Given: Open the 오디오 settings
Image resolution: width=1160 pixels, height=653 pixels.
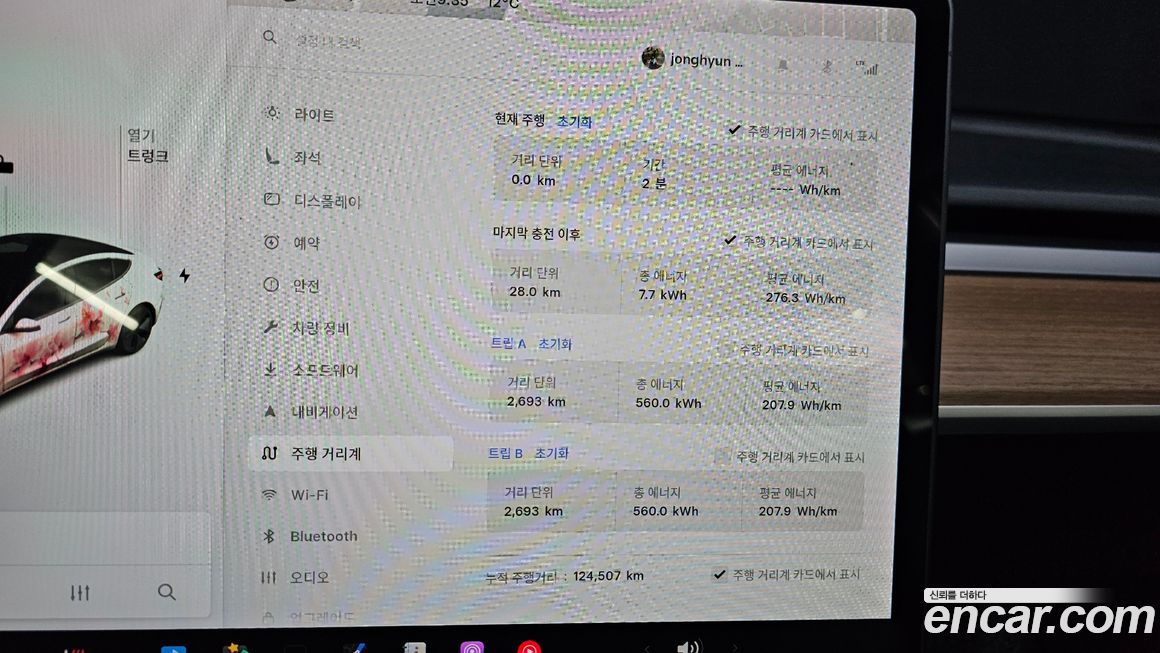Looking at the screenshot, I should [309, 578].
